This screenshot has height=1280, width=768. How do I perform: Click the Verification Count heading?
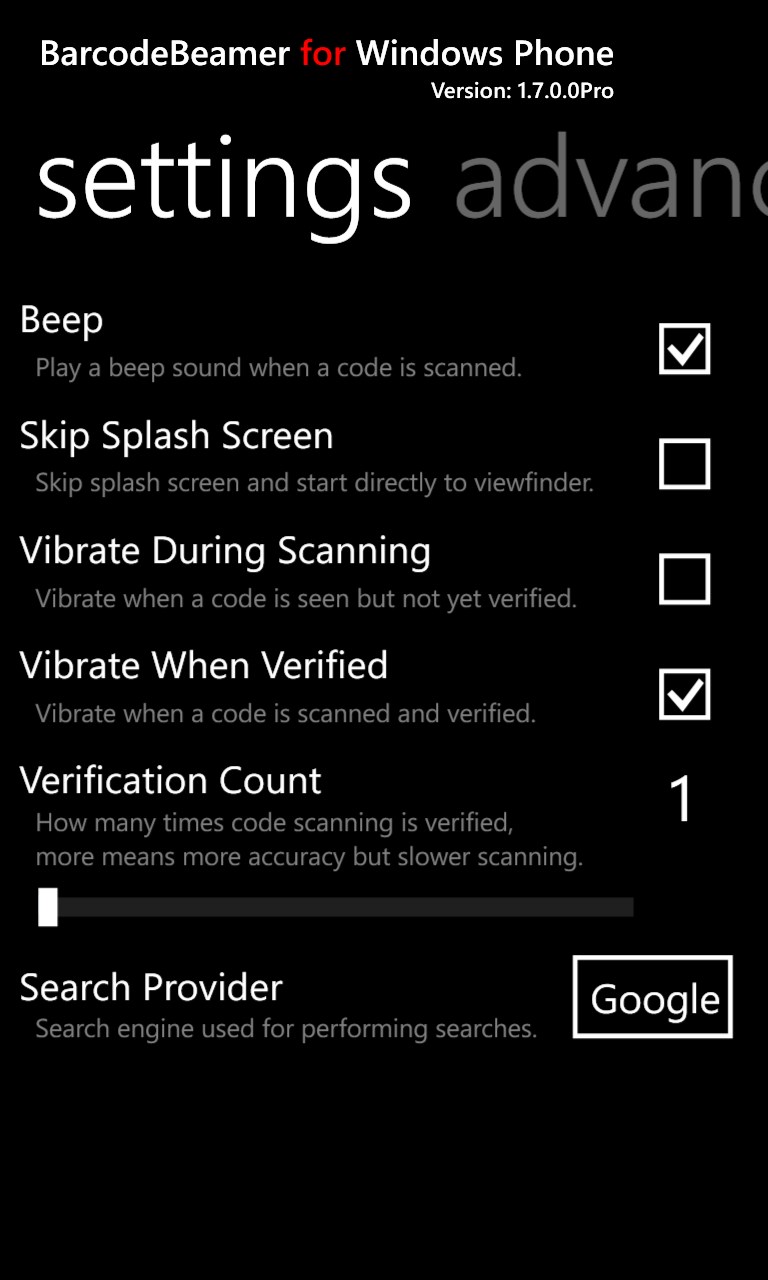pyautogui.click(x=171, y=780)
